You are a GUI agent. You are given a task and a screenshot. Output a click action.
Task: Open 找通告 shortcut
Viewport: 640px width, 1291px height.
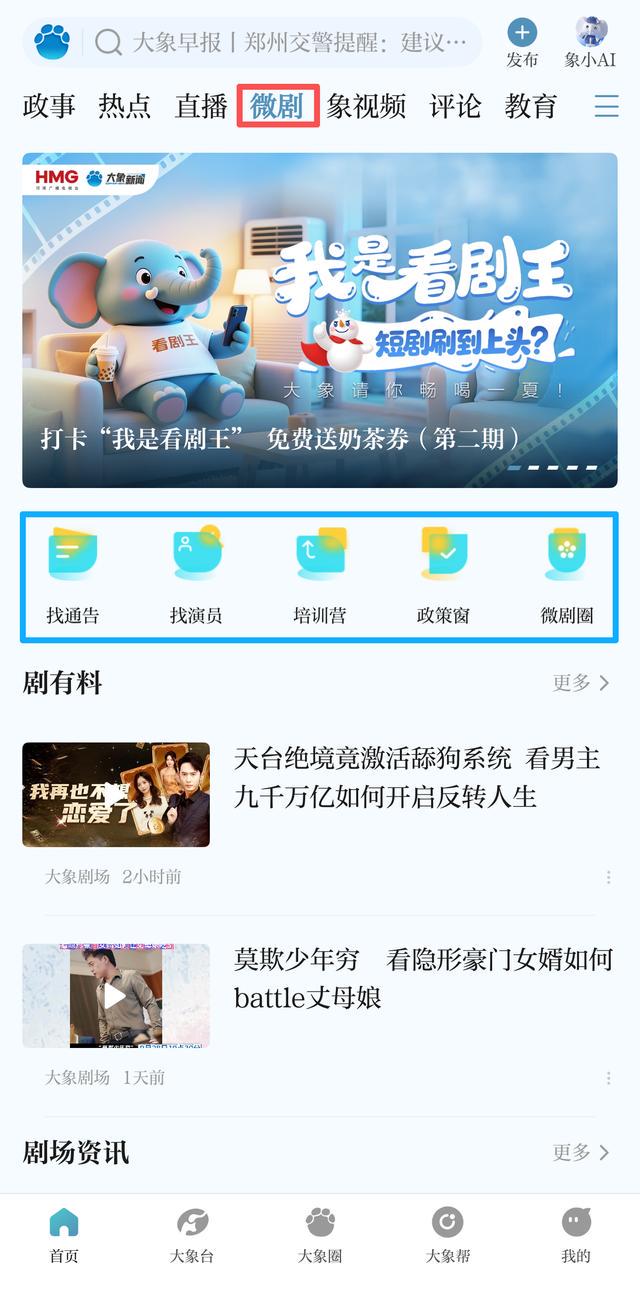[73, 577]
